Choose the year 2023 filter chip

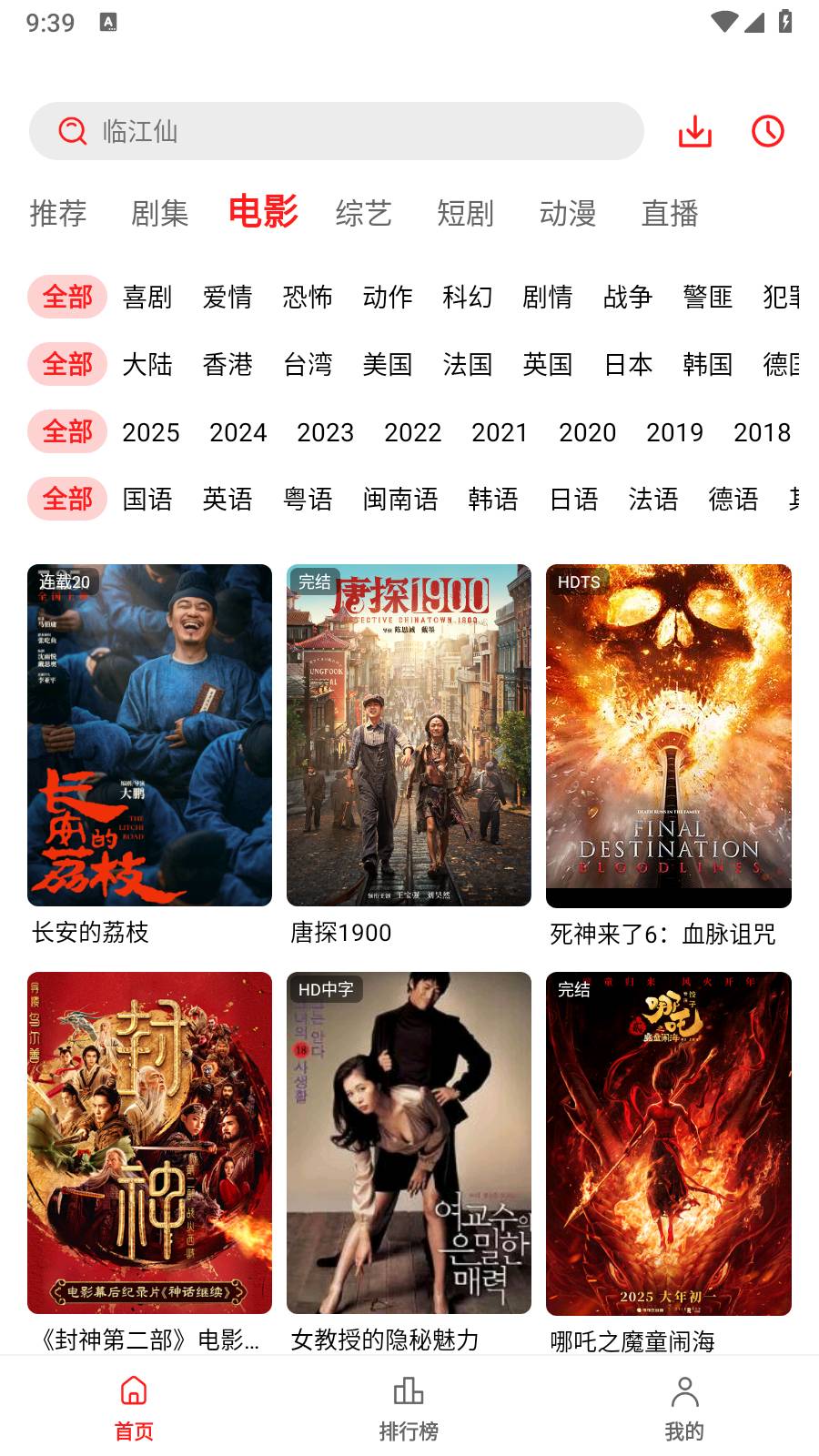pyautogui.click(x=325, y=431)
